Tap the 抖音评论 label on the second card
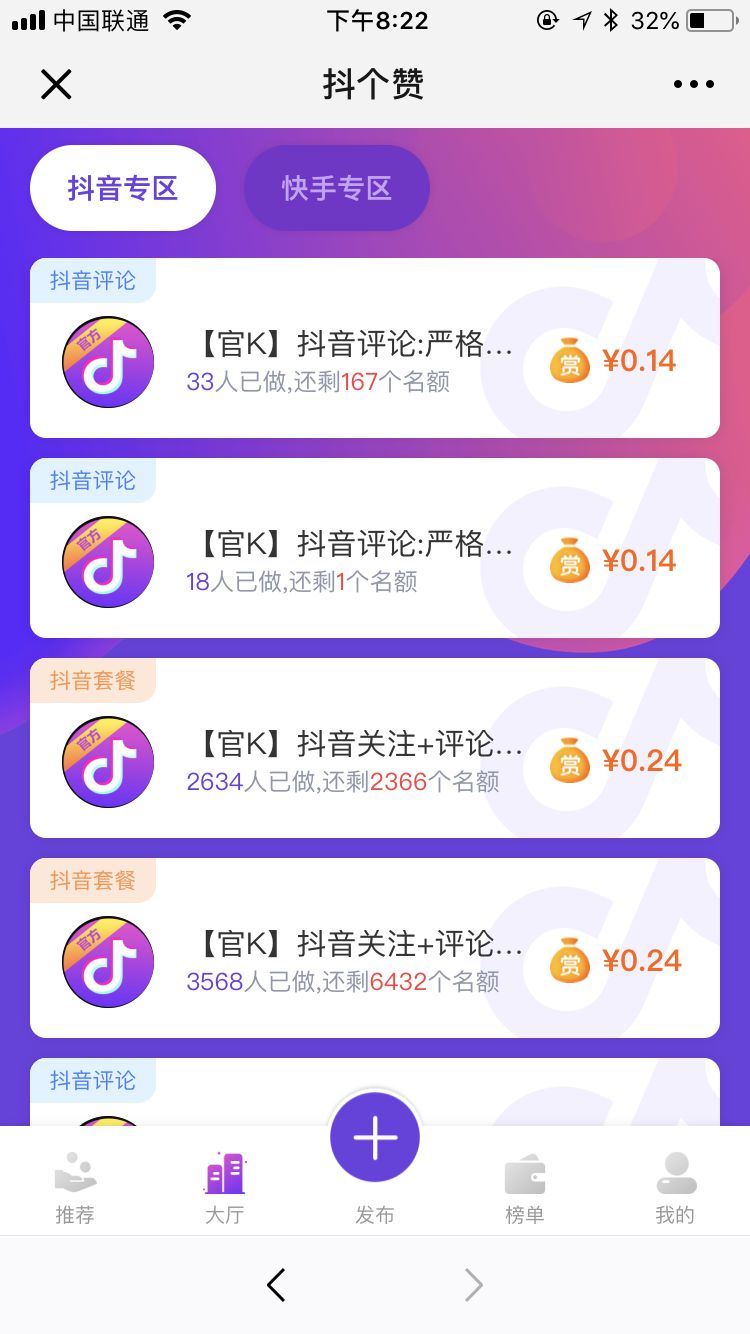Viewport: 750px width, 1334px height. (93, 480)
